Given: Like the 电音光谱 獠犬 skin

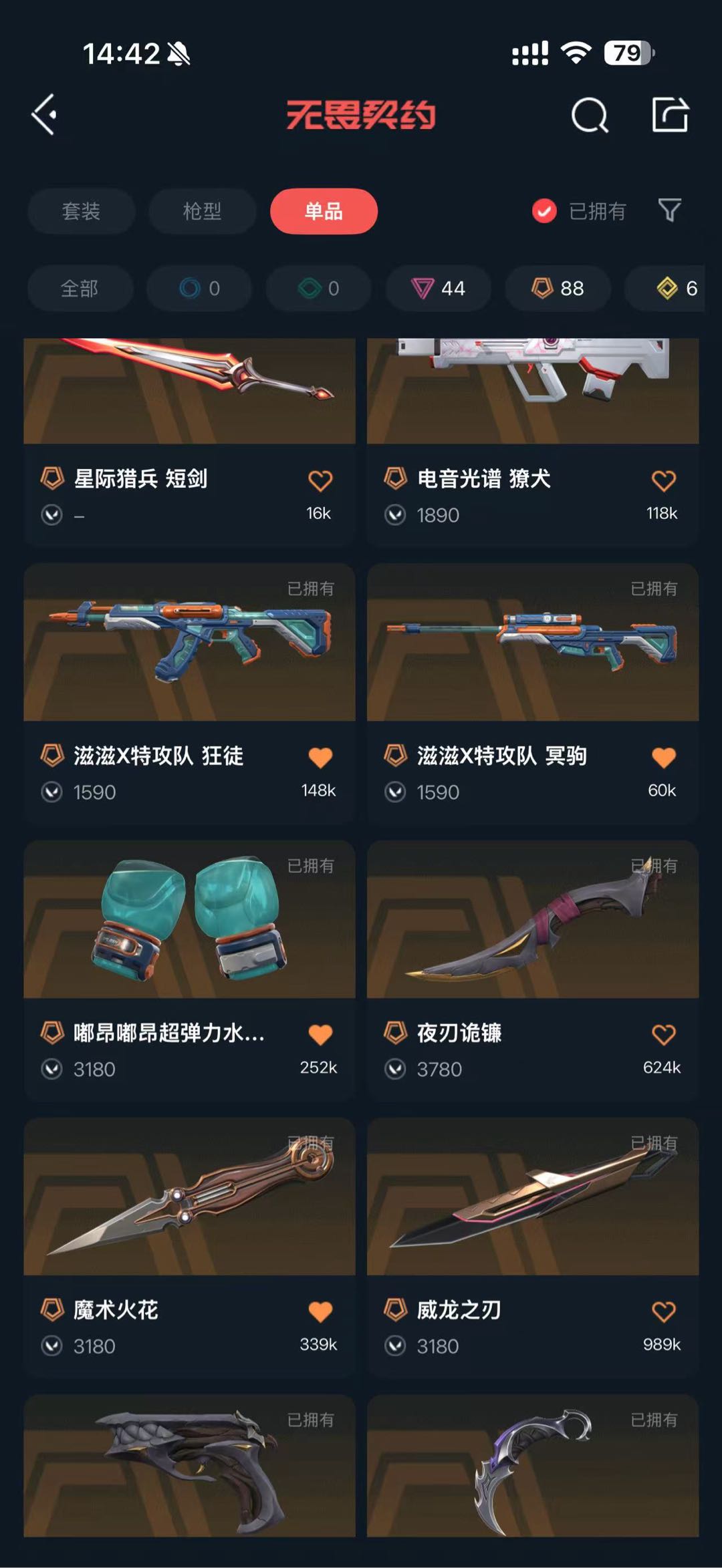Looking at the screenshot, I should (663, 480).
